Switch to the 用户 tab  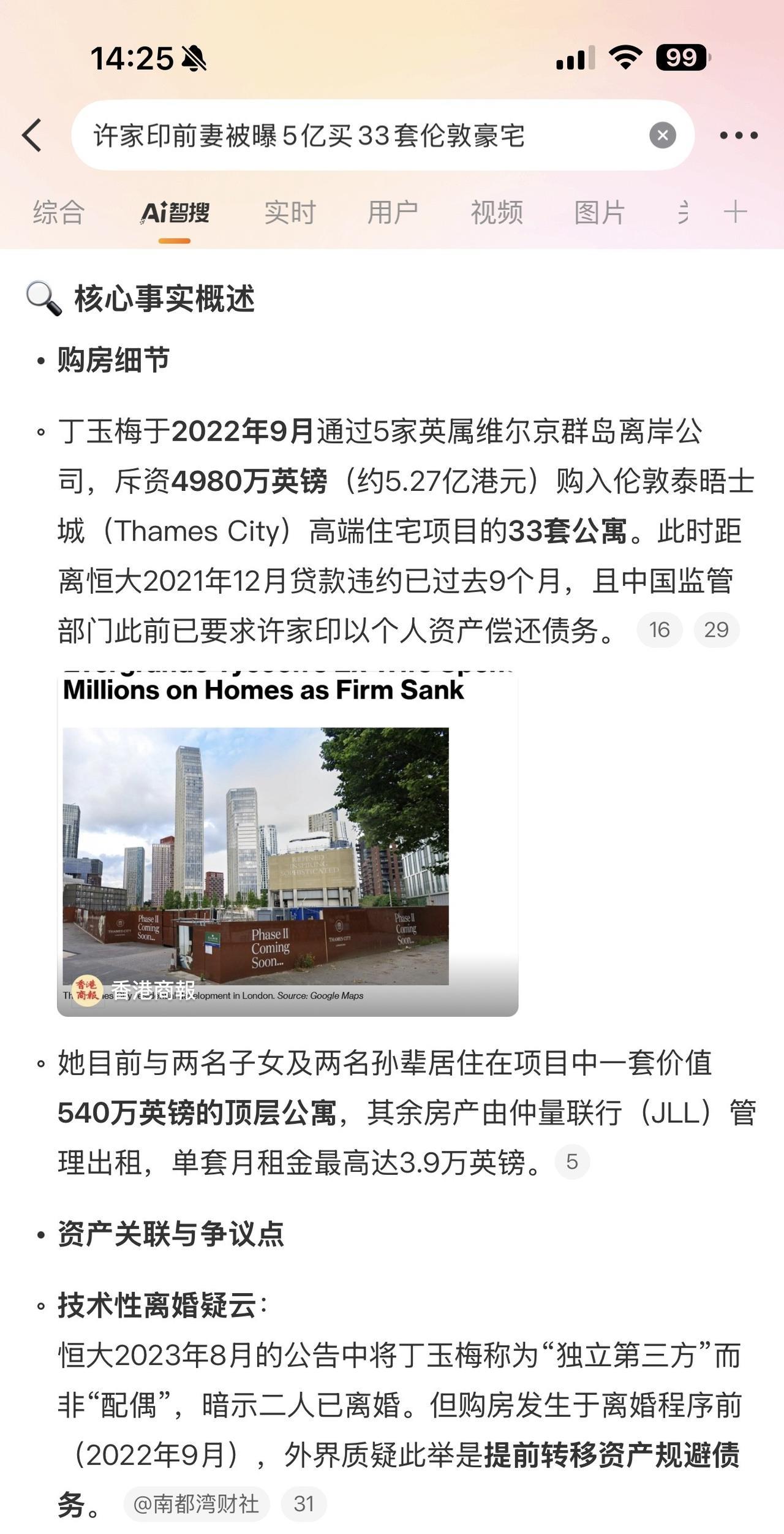tap(393, 213)
